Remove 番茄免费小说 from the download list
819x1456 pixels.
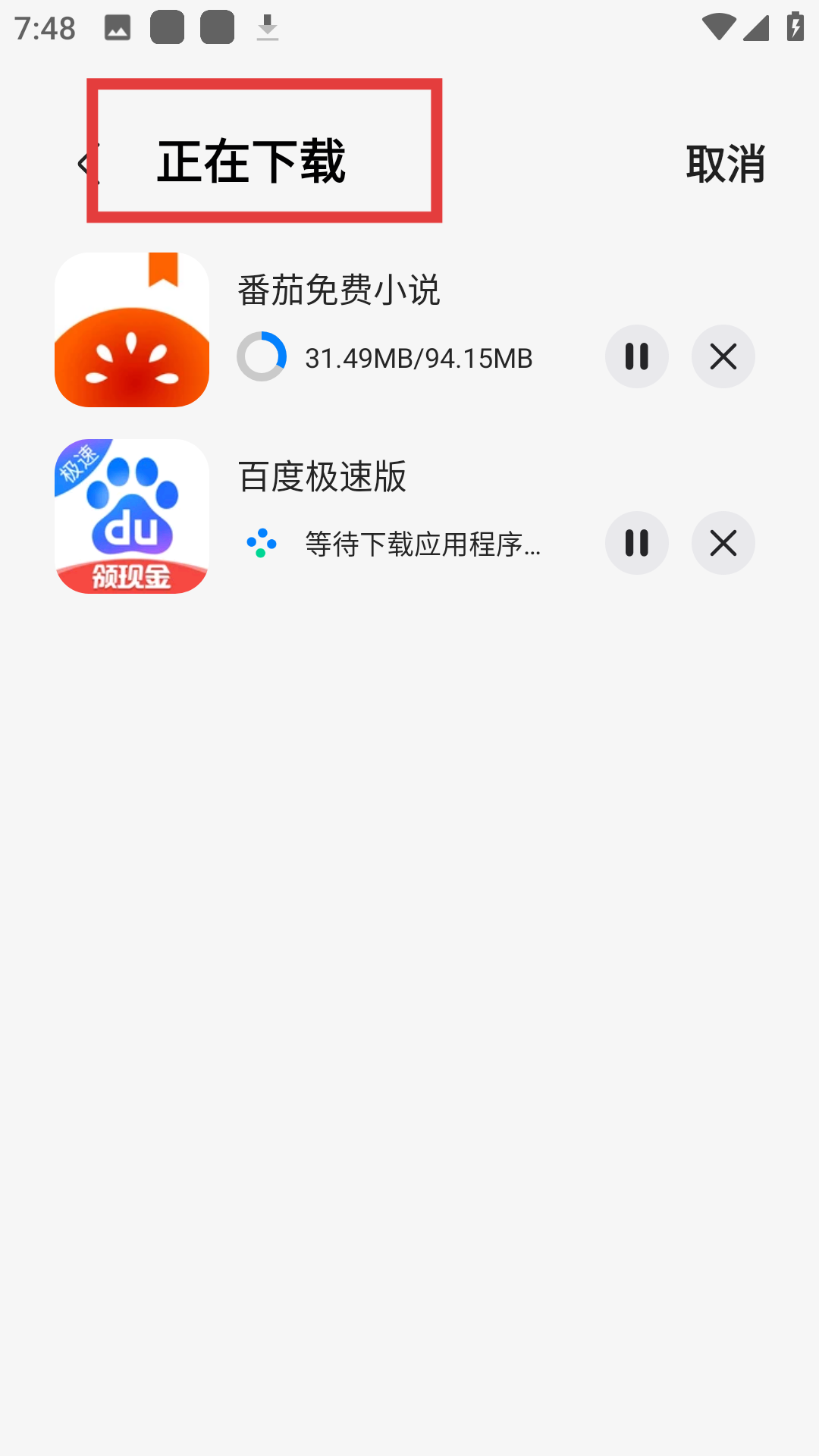(x=723, y=356)
